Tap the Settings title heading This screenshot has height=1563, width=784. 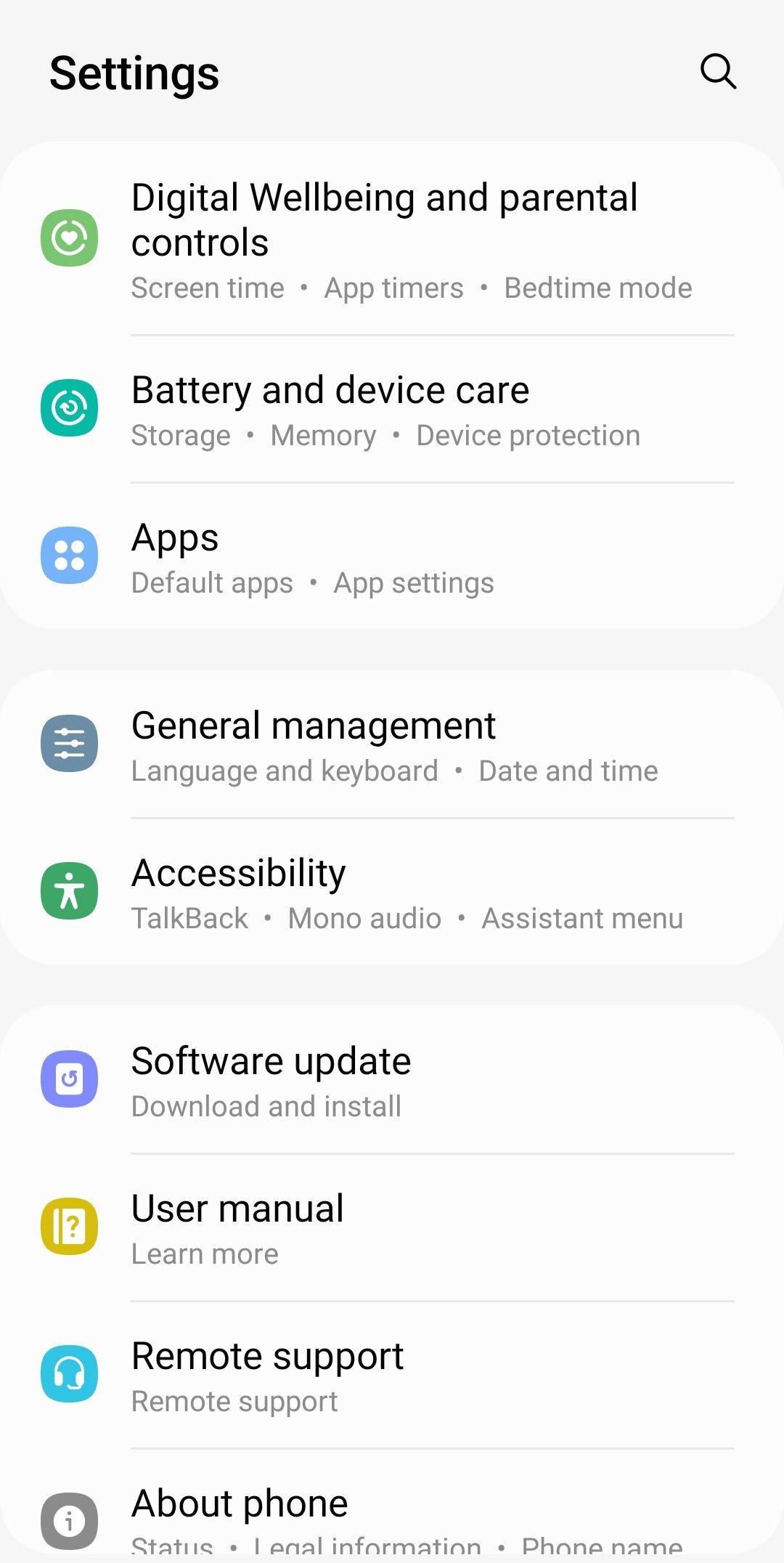pos(134,72)
